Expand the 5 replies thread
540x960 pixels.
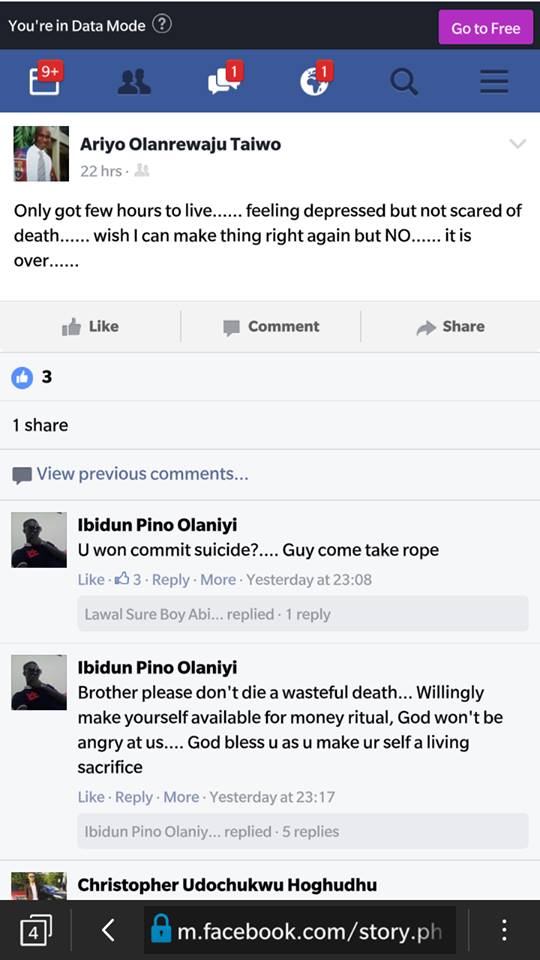302,831
